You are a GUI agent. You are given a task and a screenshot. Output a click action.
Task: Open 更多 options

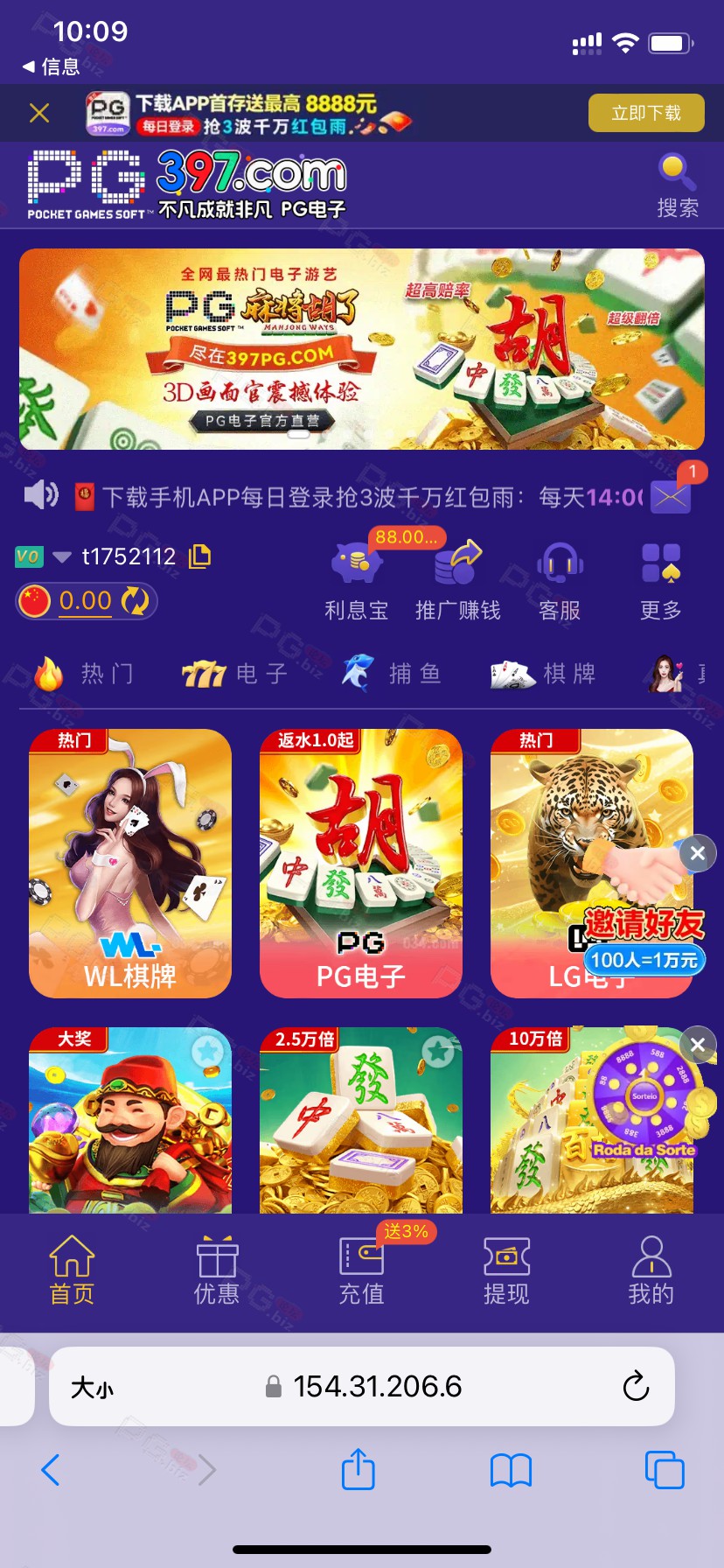point(661,581)
